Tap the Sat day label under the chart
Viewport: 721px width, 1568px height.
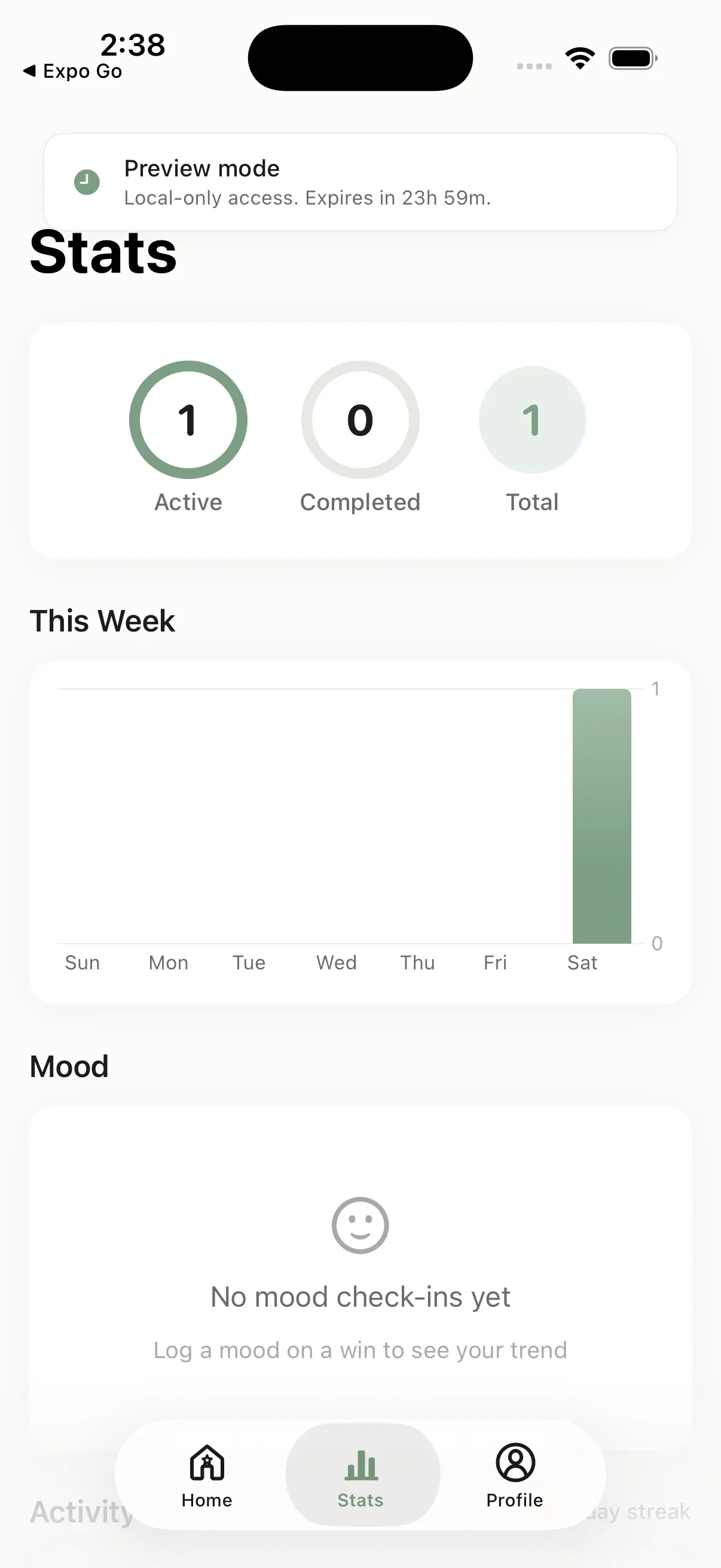coord(582,962)
